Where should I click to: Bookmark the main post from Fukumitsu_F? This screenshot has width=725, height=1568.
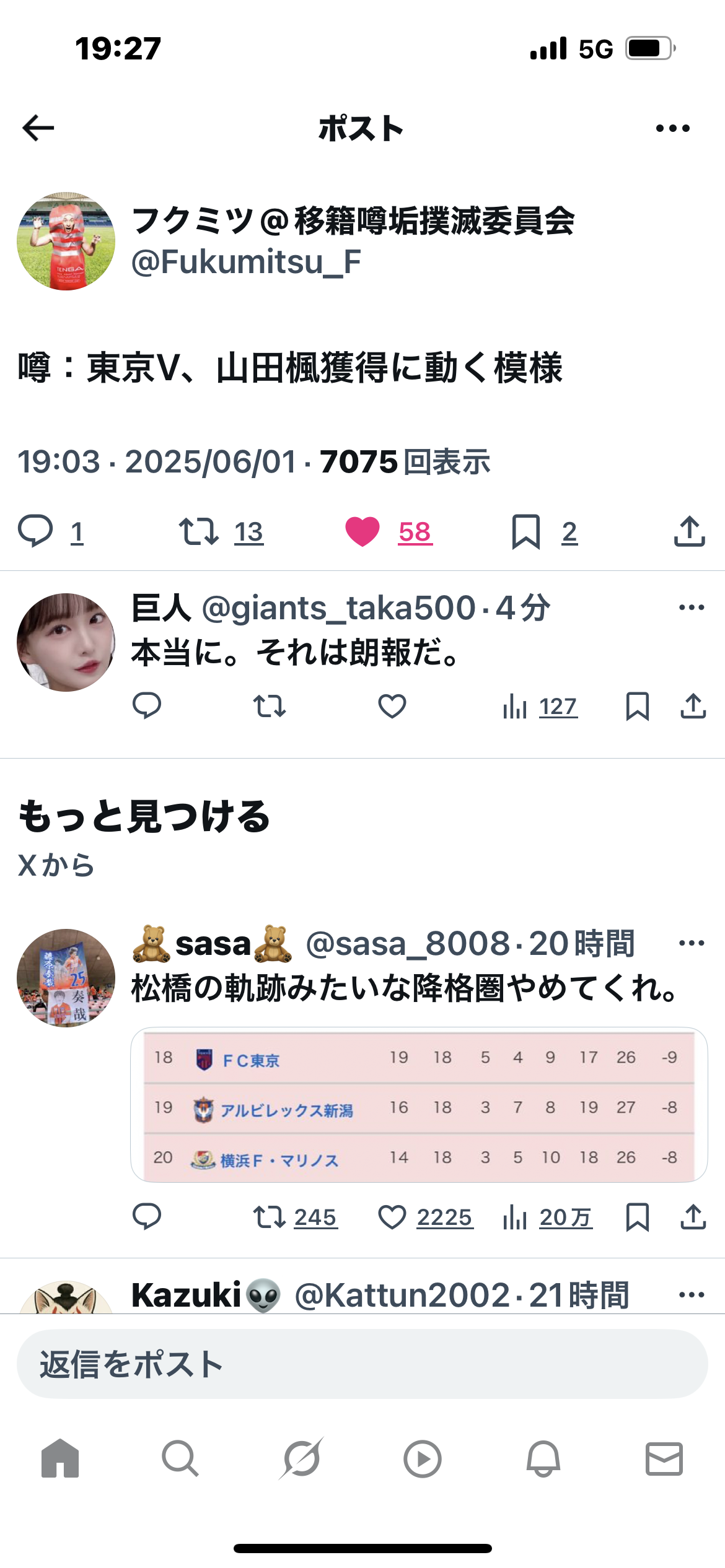tap(526, 531)
